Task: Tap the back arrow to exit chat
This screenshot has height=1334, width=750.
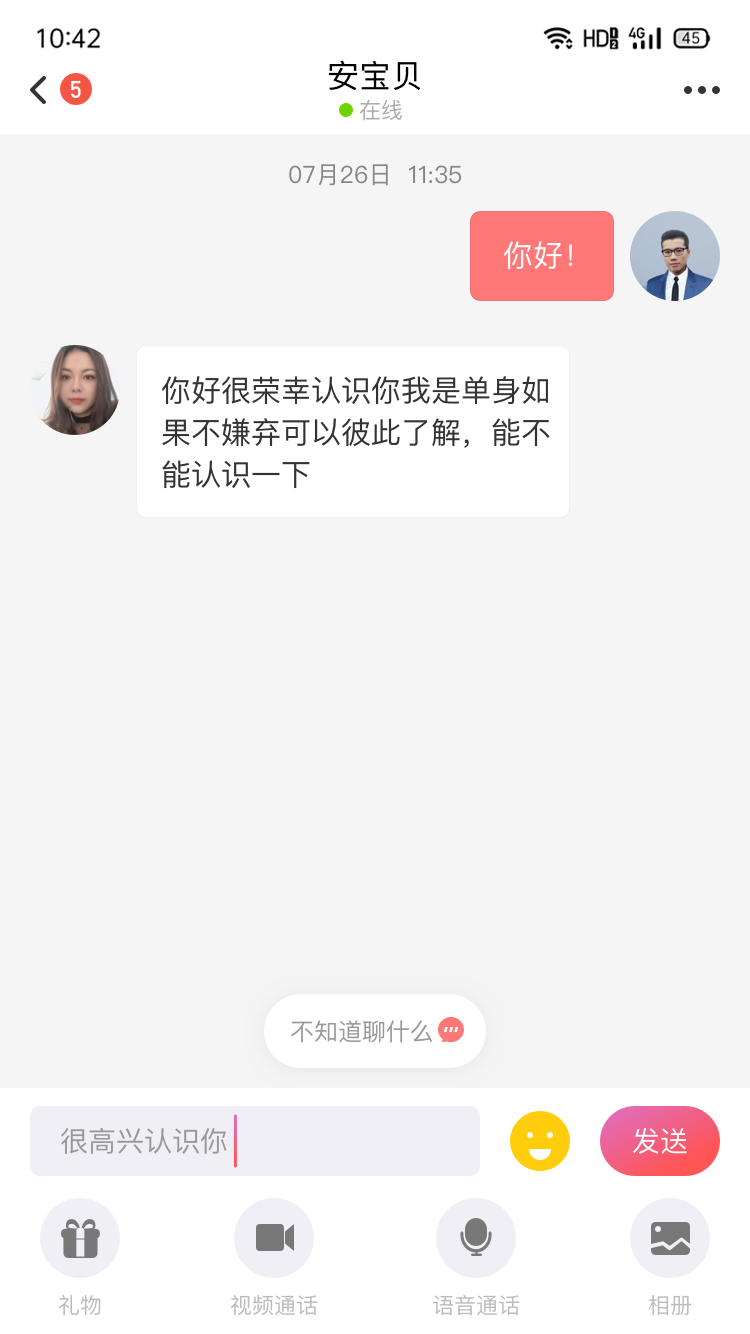Action: tap(36, 89)
